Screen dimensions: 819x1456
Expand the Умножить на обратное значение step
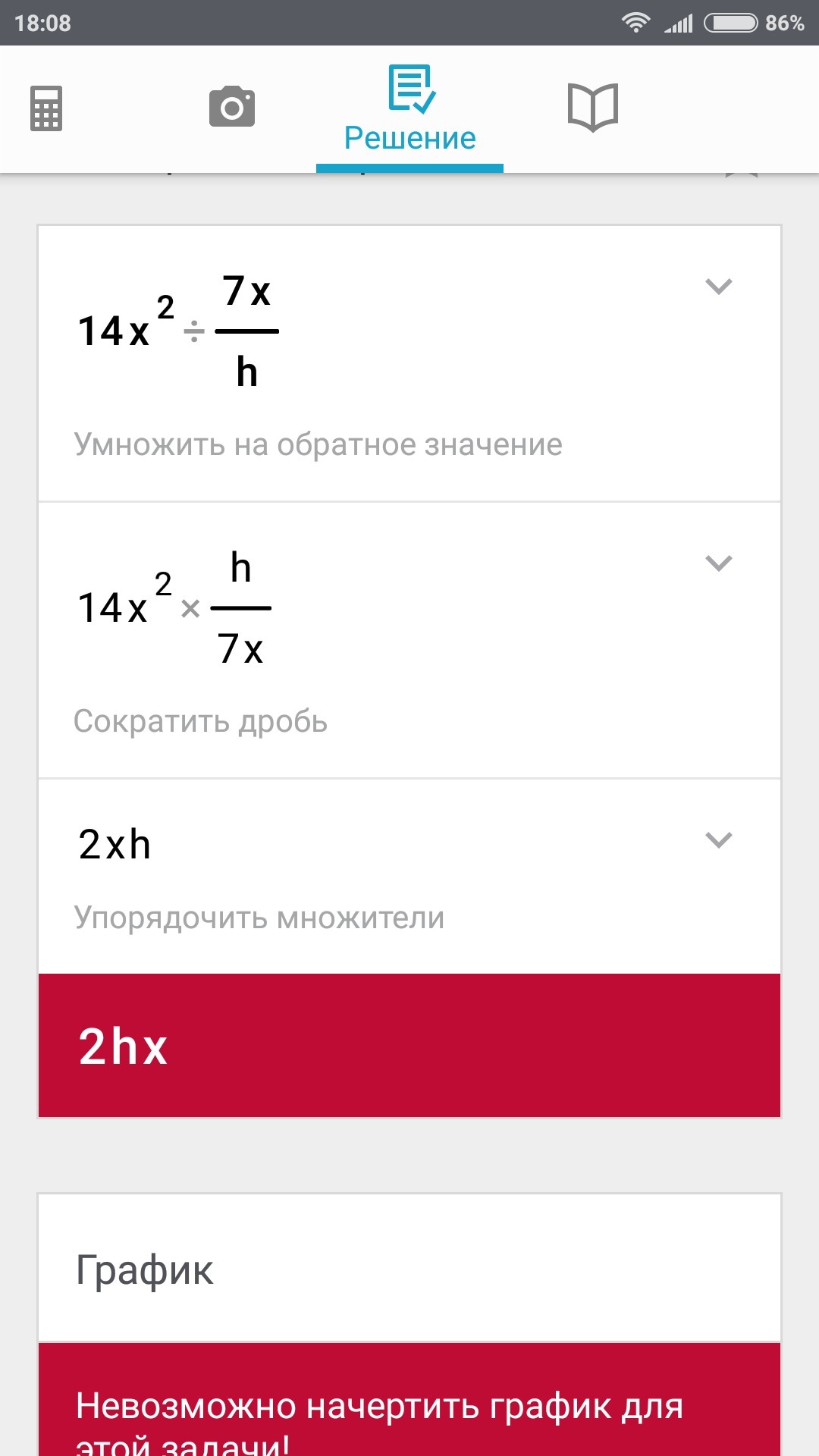[x=718, y=287]
